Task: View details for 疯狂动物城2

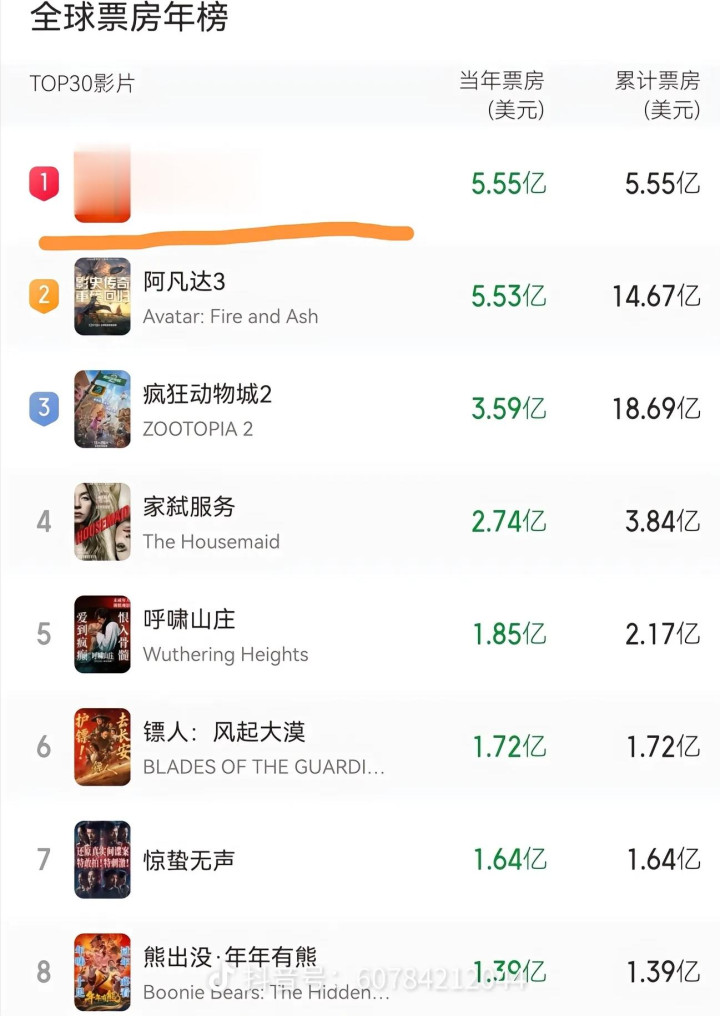Action: pyautogui.click(x=207, y=394)
